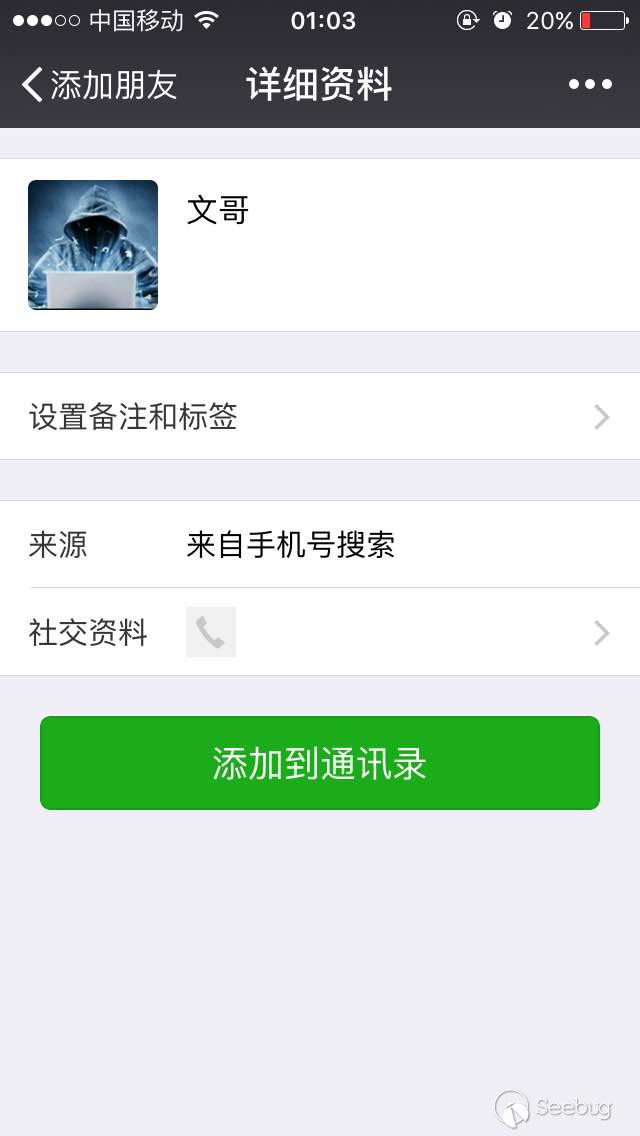The width and height of the screenshot is (640, 1136).
Task: Open the 社交资料 row
Action: click(x=320, y=632)
